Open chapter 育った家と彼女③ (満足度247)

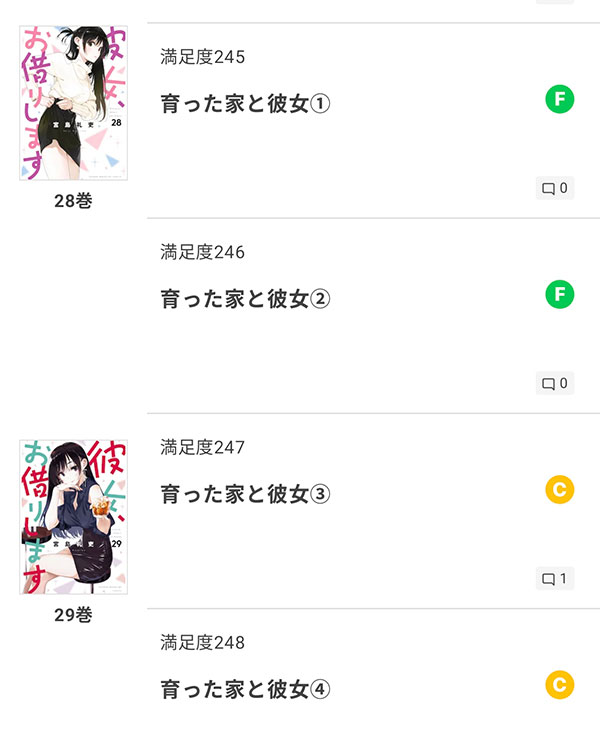click(x=245, y=494)
